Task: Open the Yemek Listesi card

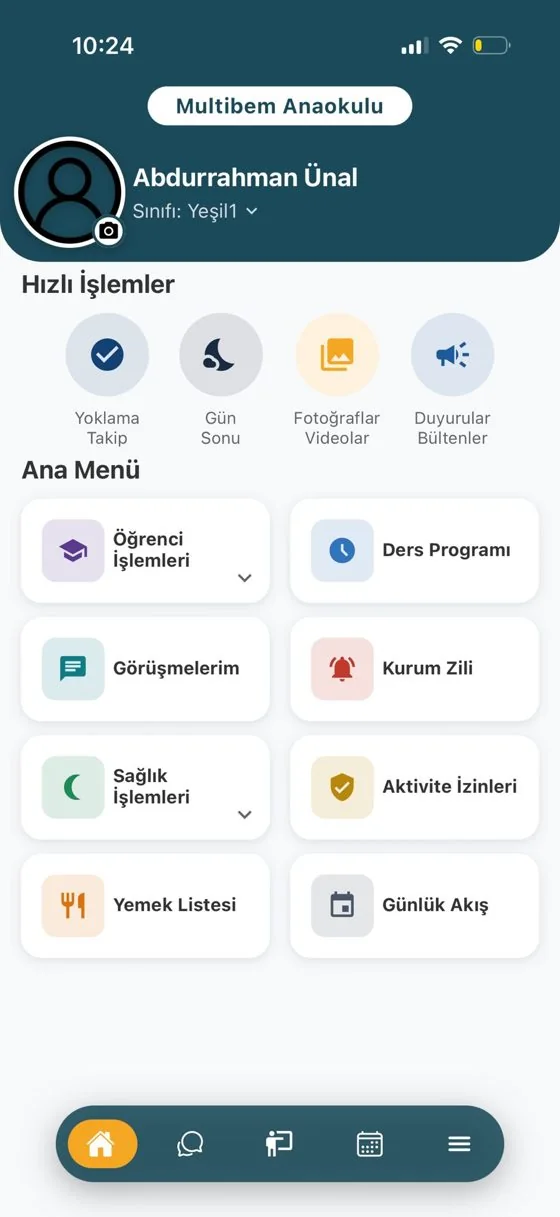Action: [x=145, y=906]
